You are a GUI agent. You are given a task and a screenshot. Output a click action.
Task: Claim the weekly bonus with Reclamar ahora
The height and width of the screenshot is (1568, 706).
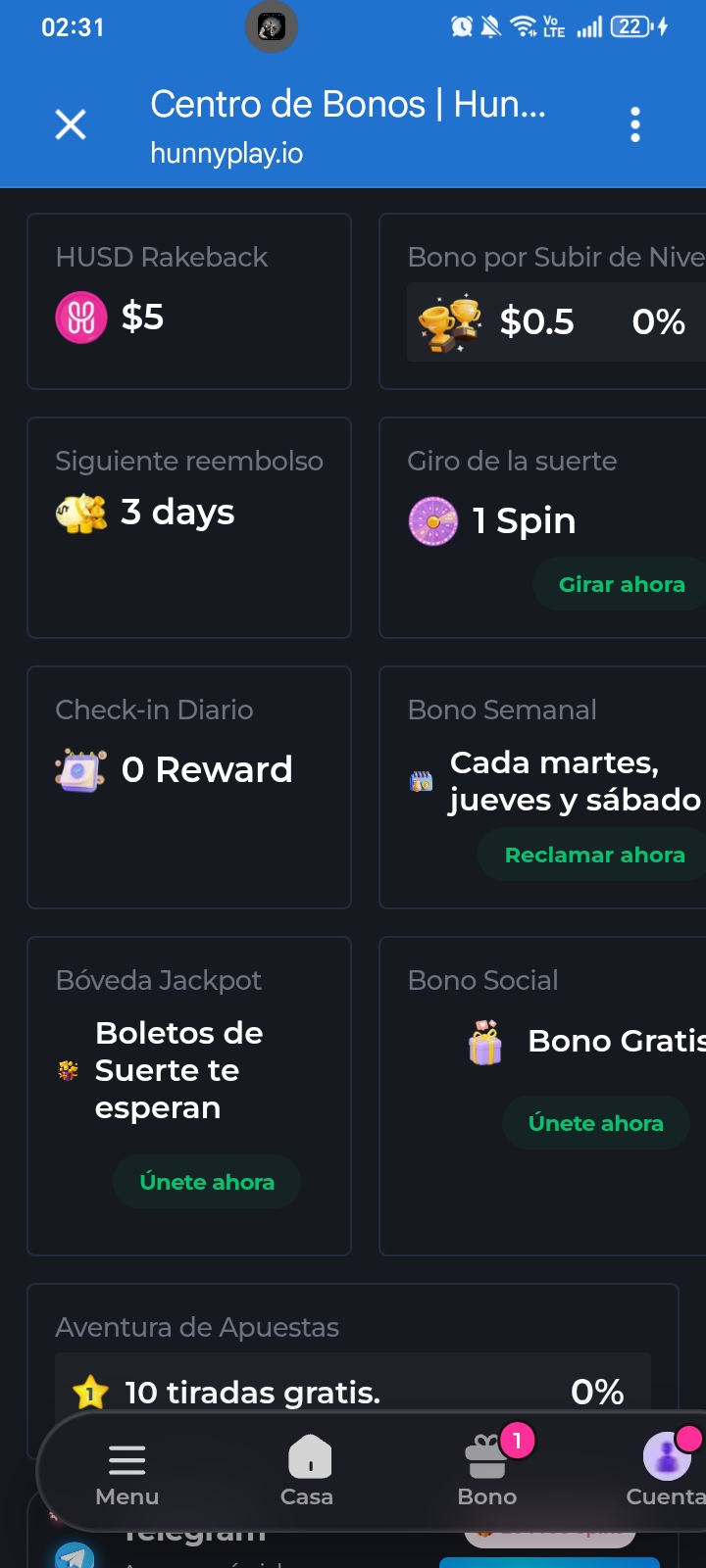click(x=594, y=855)
